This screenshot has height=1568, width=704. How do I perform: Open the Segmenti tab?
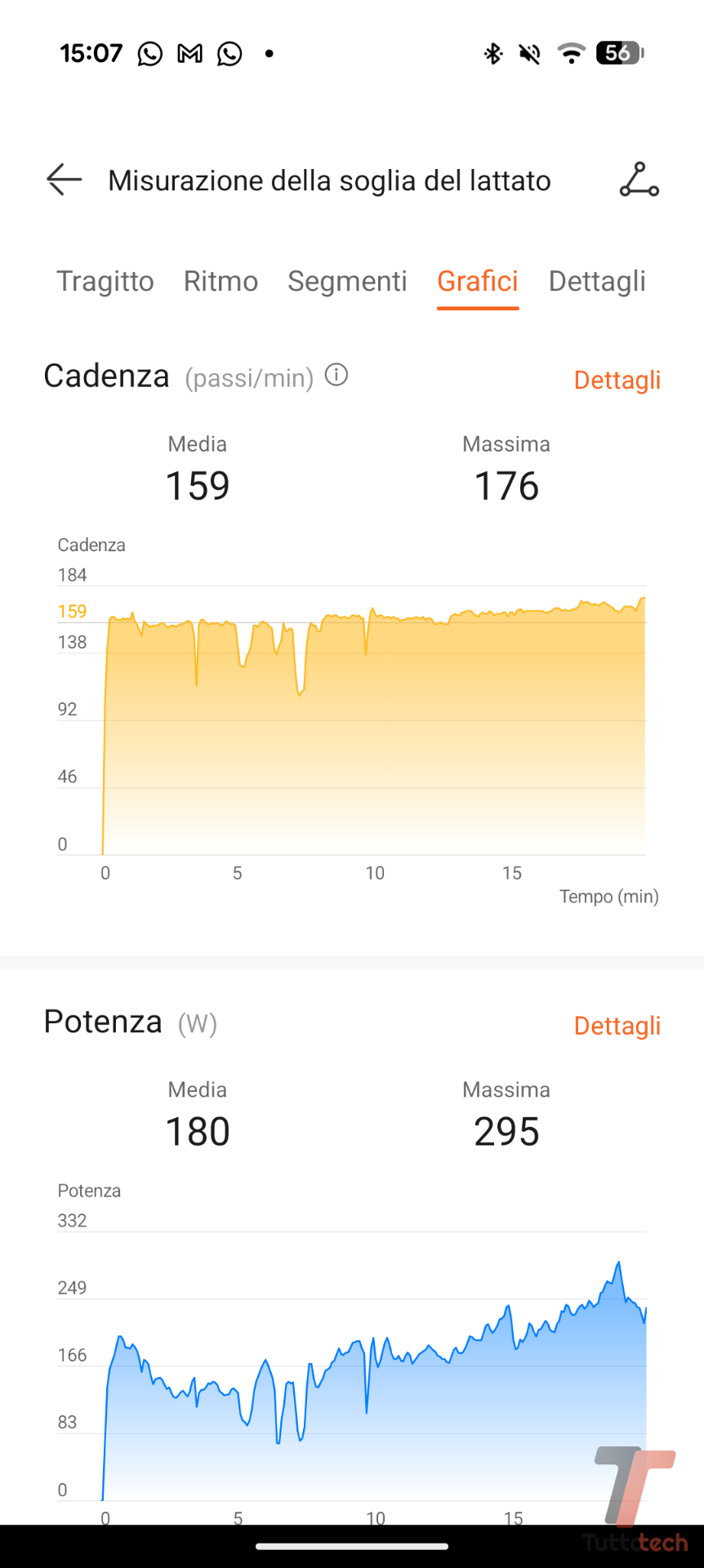pyautogui.click(x=347, y=281)
